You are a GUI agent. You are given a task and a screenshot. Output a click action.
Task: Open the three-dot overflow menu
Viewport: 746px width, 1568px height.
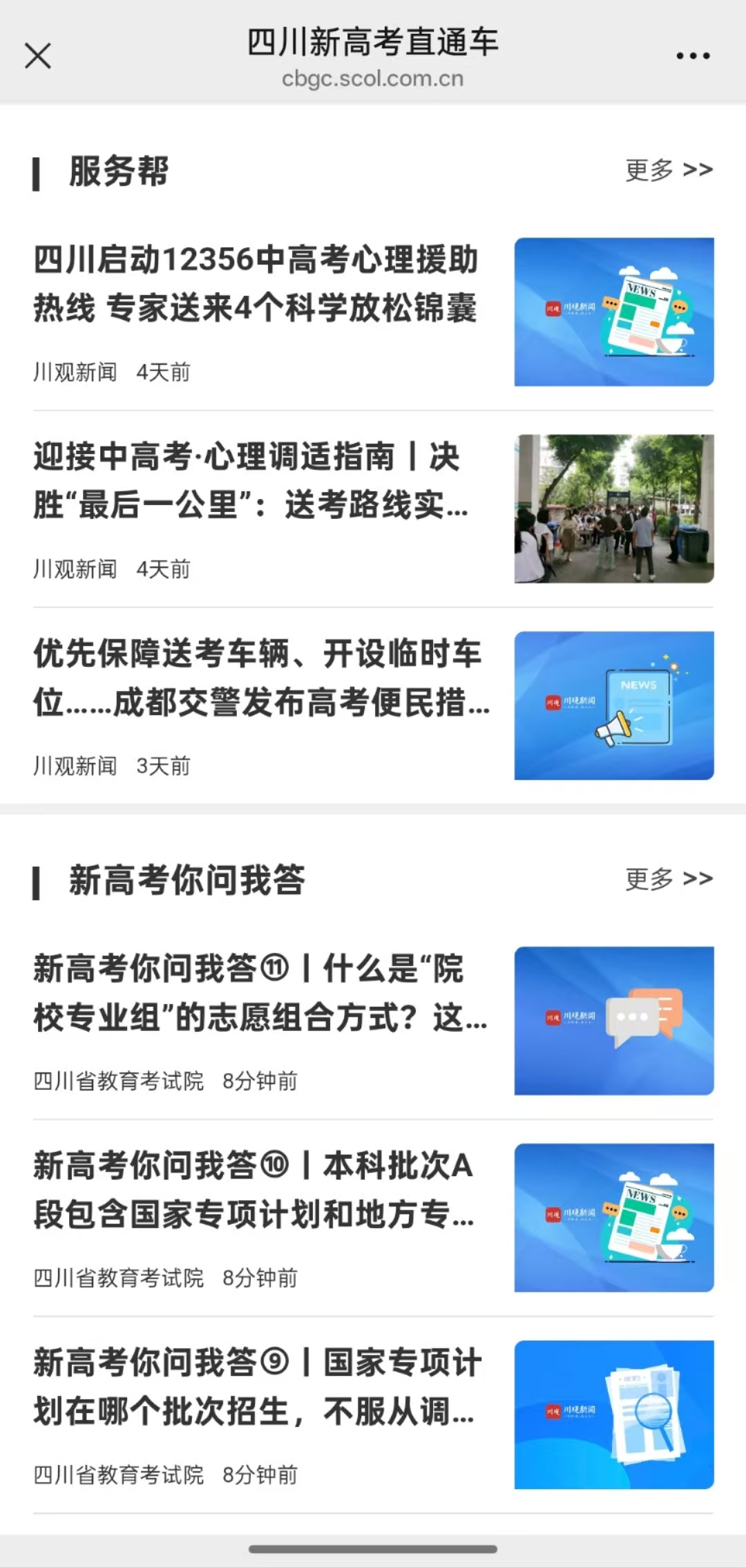pyautogui.click(x=693, y=56)
